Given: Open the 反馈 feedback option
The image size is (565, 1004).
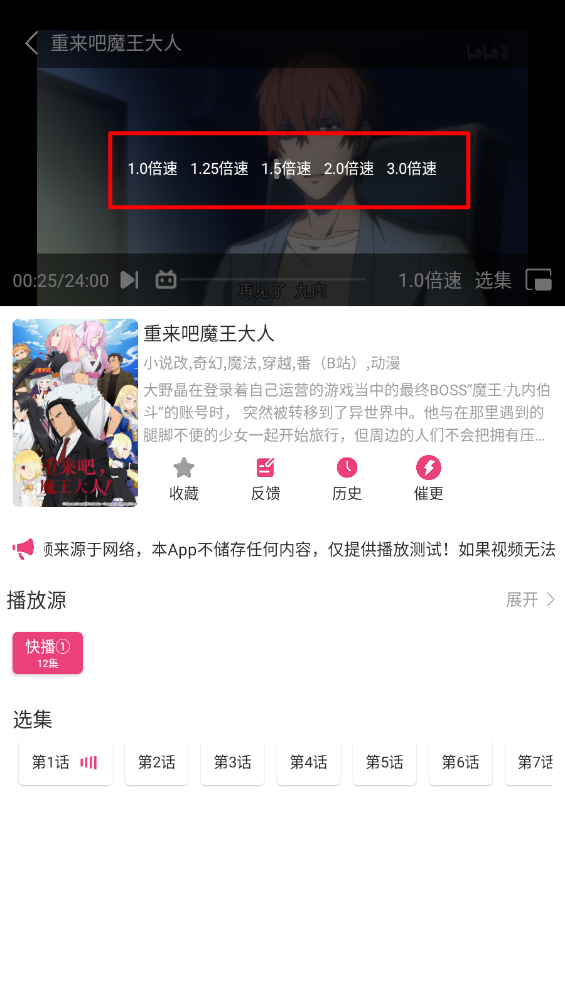Looking at the screenshot, I should (265, 479).
